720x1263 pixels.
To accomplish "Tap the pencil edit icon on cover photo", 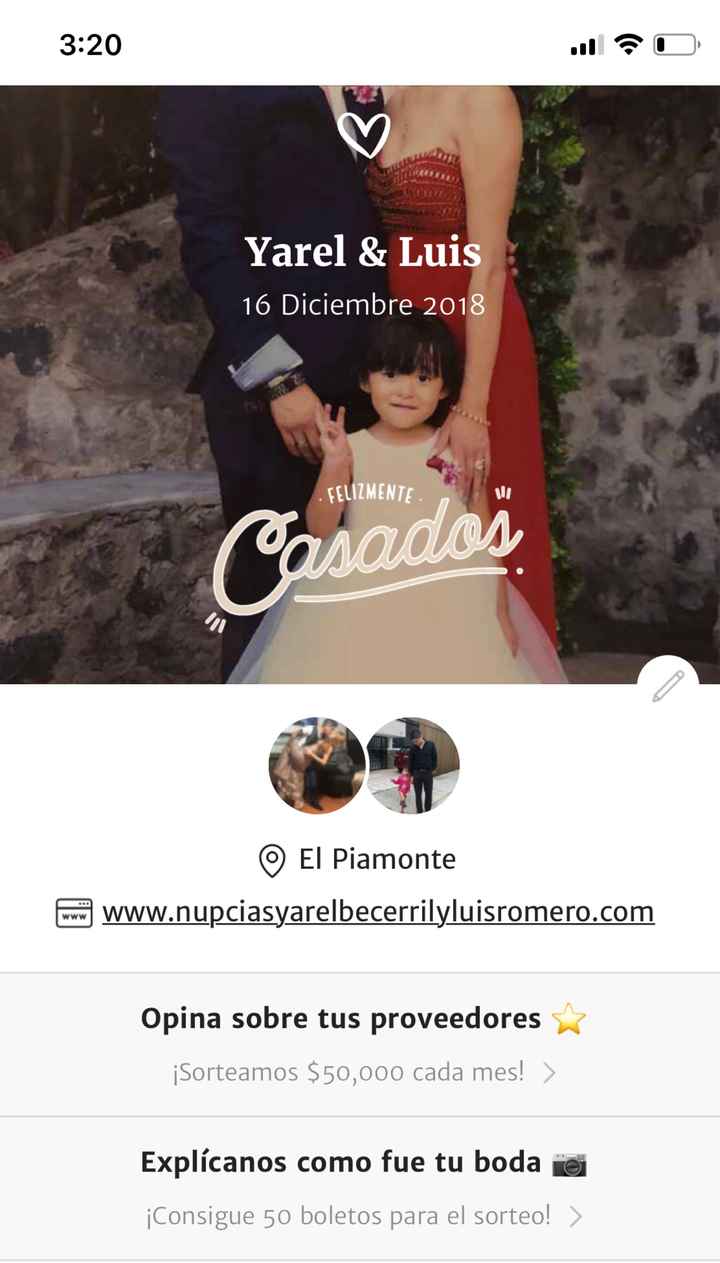I will (x=668, y=686).
